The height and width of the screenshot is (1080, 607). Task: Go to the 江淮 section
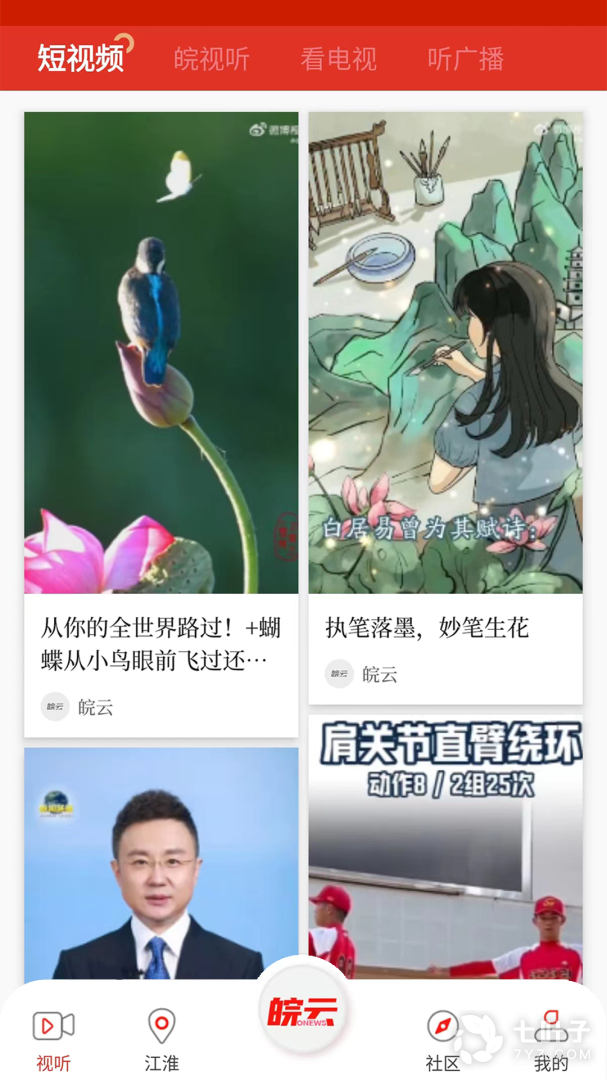pyautogui.click(x=161, y=1038)
